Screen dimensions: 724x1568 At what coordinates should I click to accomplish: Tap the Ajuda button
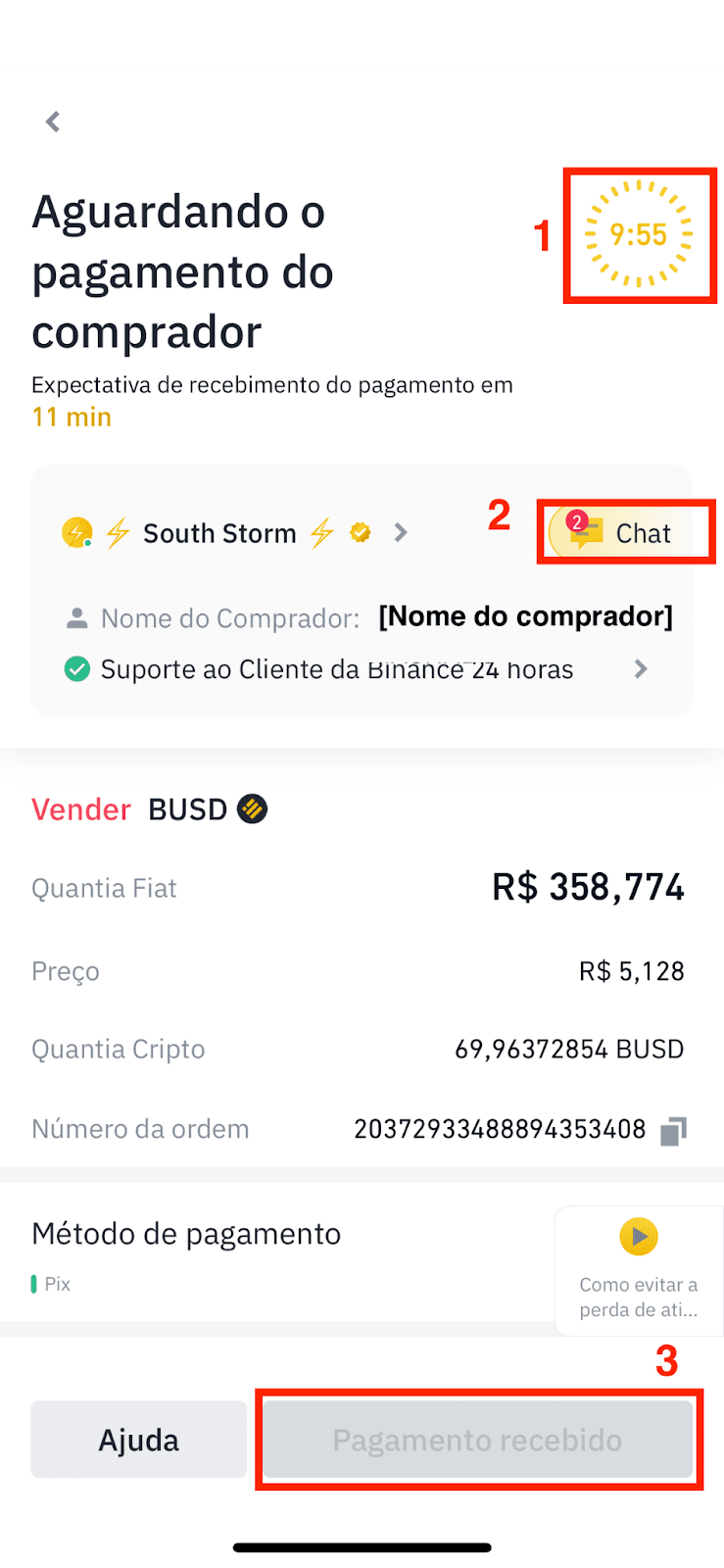point(139,1440)
